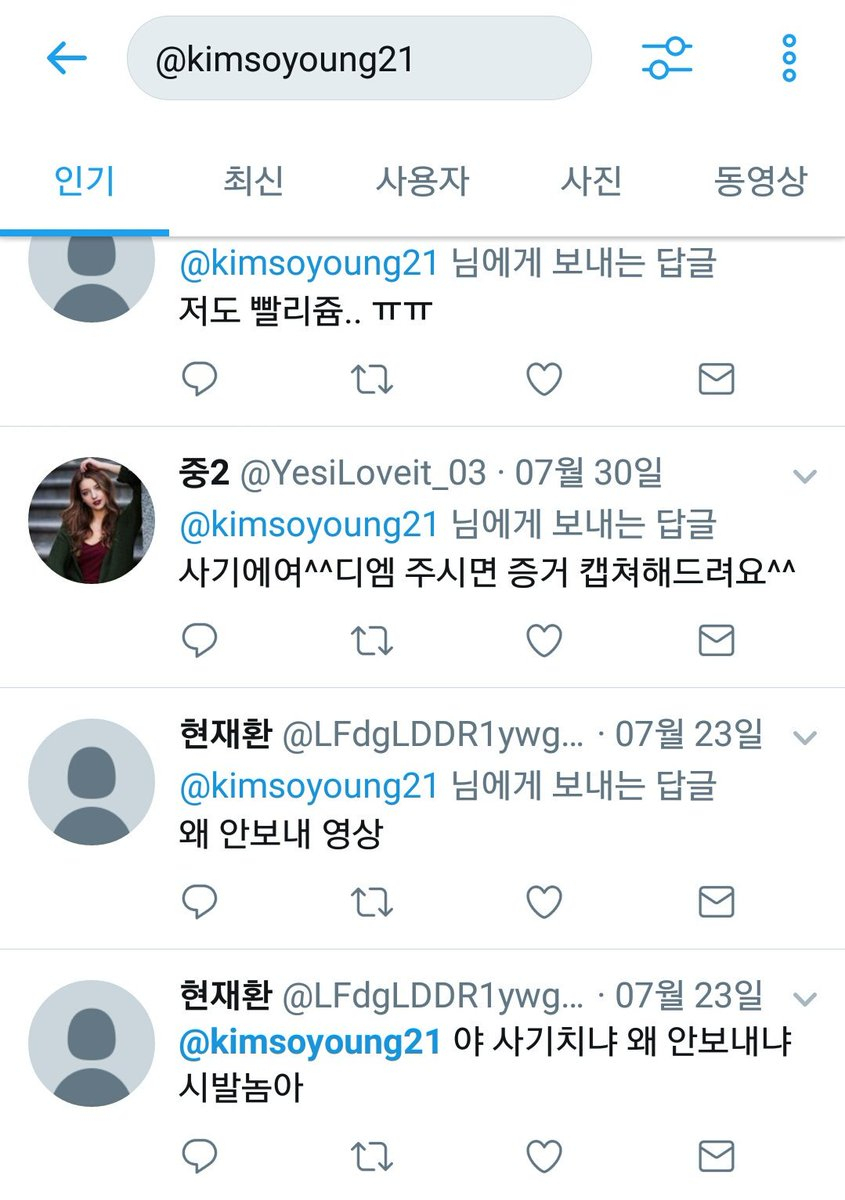Retweet the 야 사기치냐 tweet
This screenshot has width=845, height=1200.
pyautogui.click(x=372, y=1158)
